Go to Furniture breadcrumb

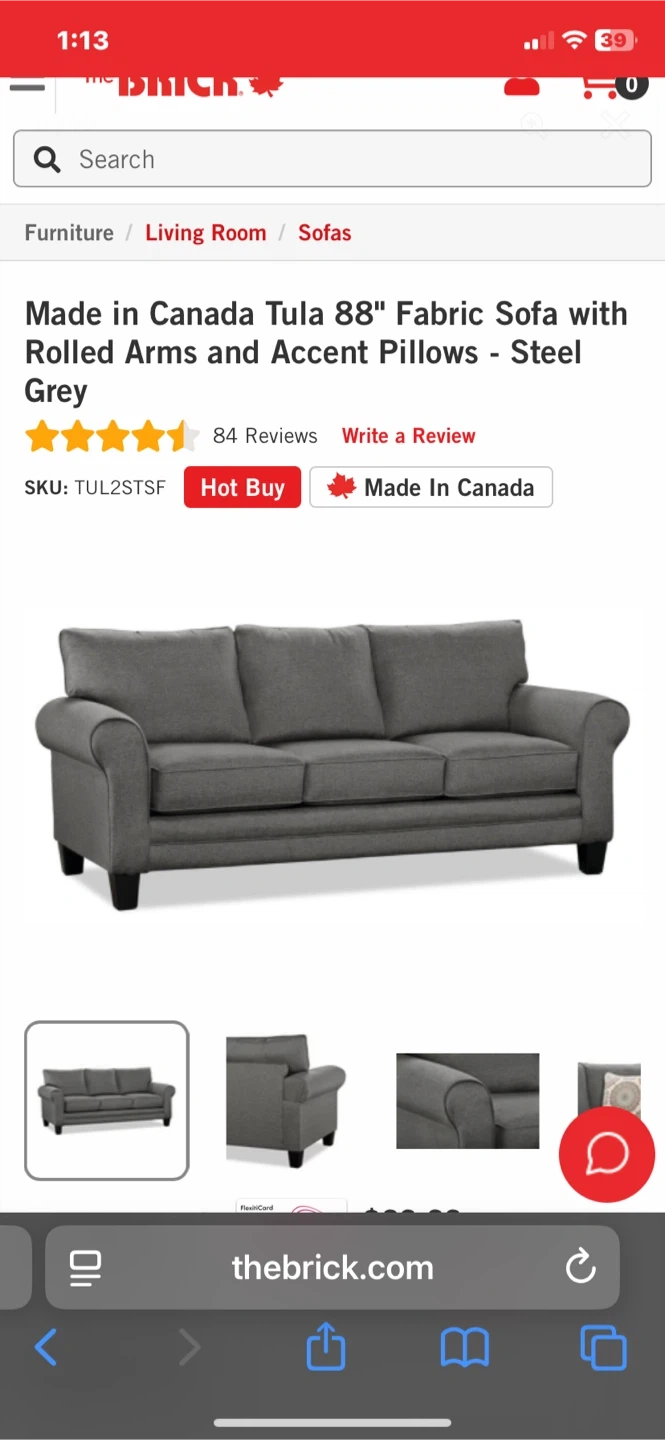(69, 233)
